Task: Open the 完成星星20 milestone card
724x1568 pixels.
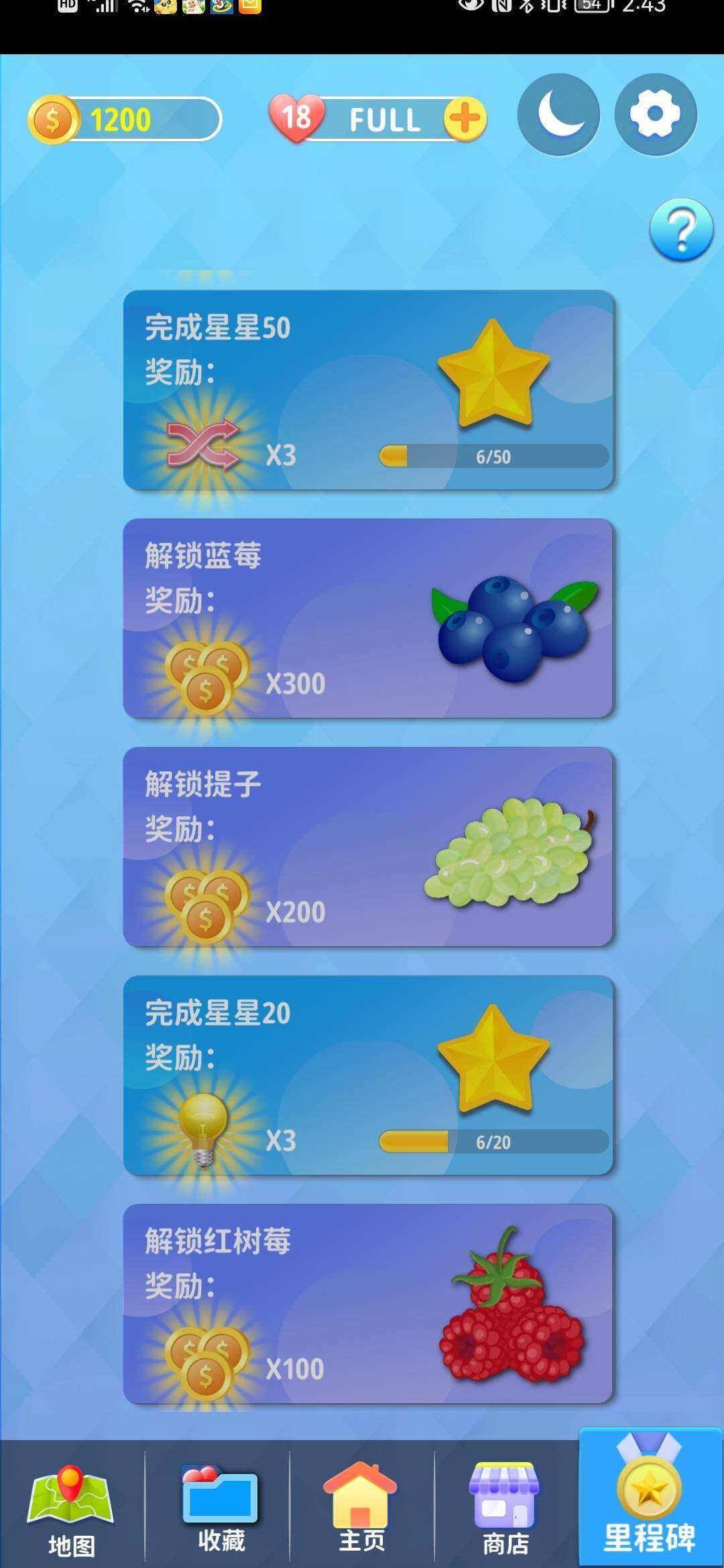Action: pyautogui.click(x=368, y=1075)
